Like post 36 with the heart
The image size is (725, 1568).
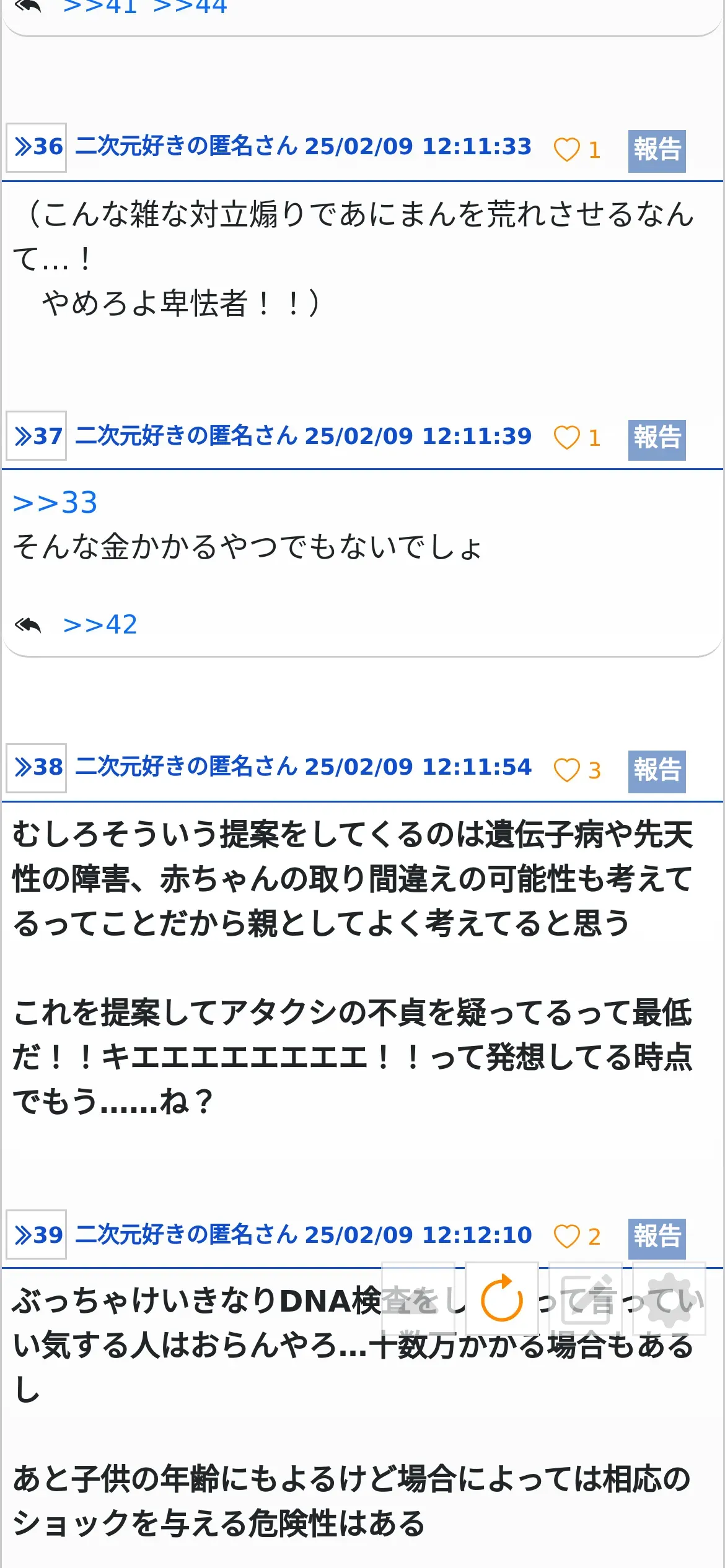(566, 150)
